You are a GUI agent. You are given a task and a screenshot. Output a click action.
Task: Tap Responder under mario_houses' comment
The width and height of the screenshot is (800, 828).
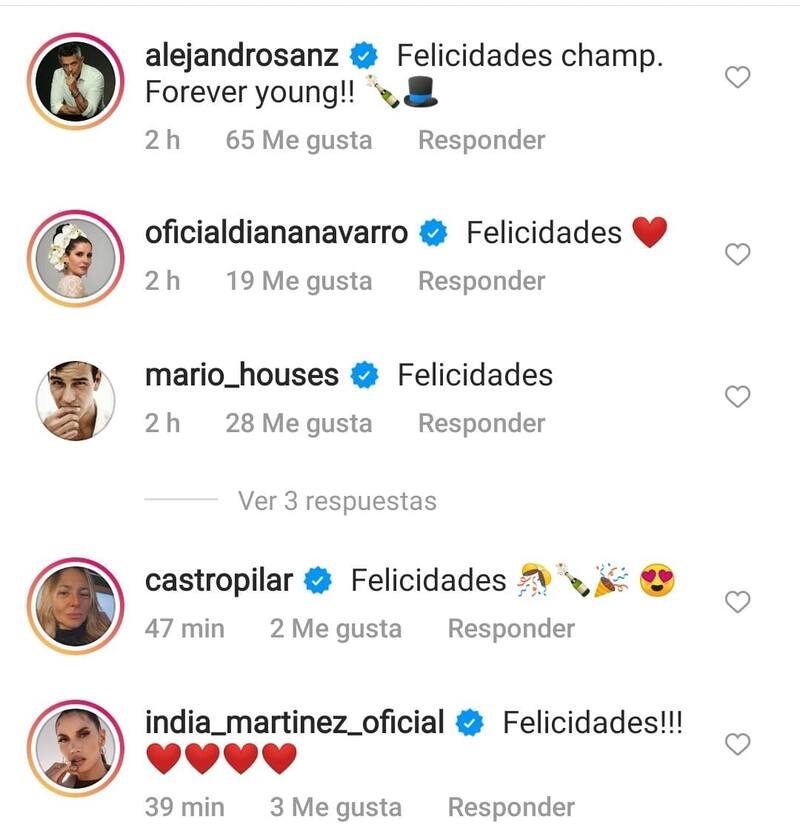coord(481,424)
